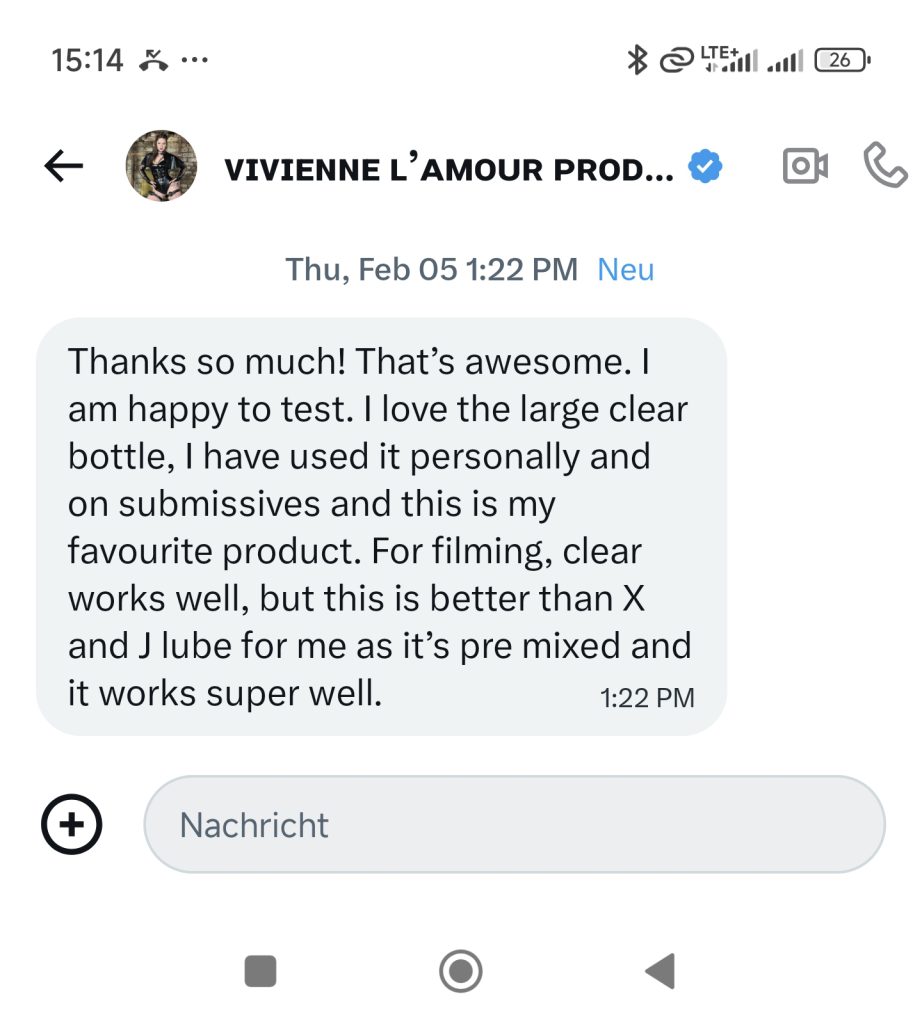Open Vivienne L'Amour's profile picture
Viewport: 922px width, 1024px height.
(x=161, y=166)
